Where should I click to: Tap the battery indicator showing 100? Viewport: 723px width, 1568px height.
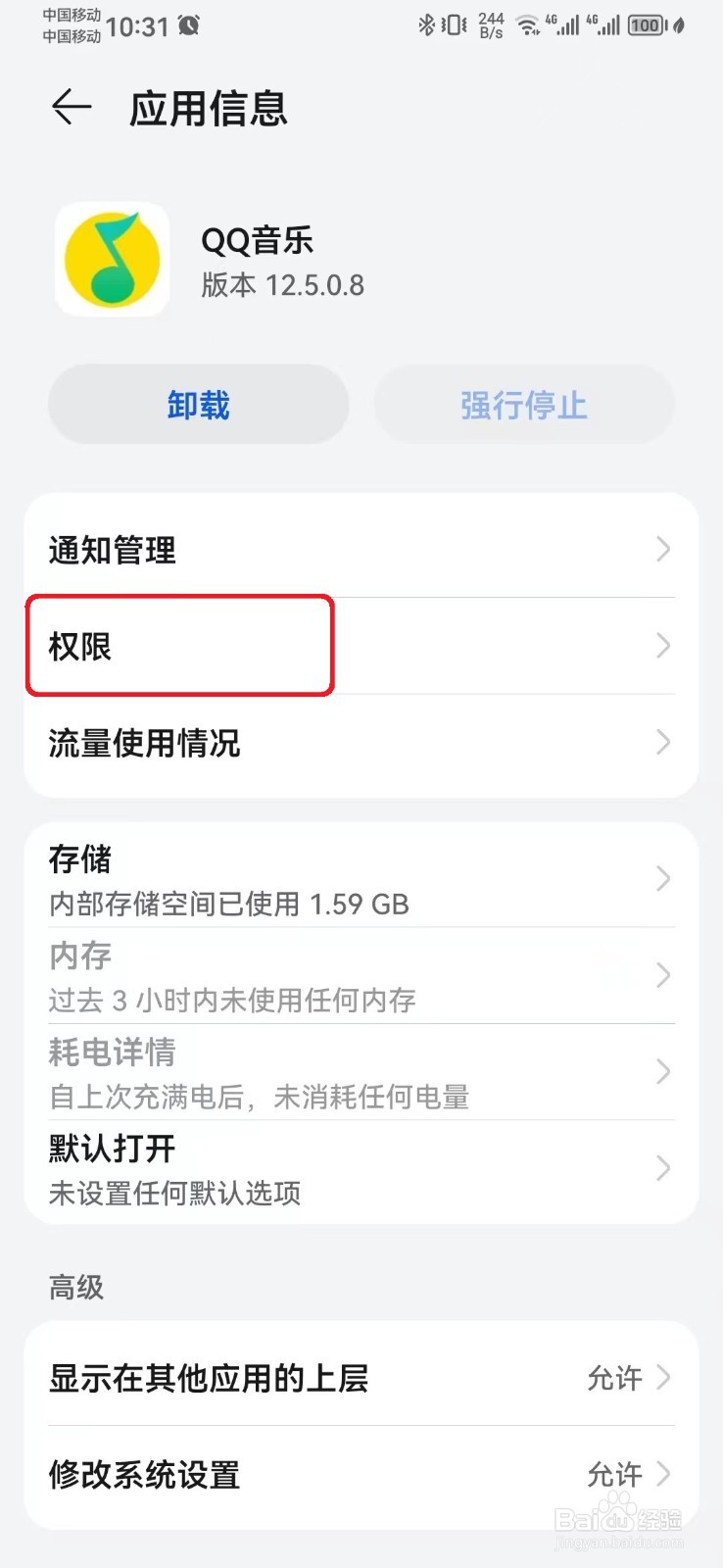point(647,26)
